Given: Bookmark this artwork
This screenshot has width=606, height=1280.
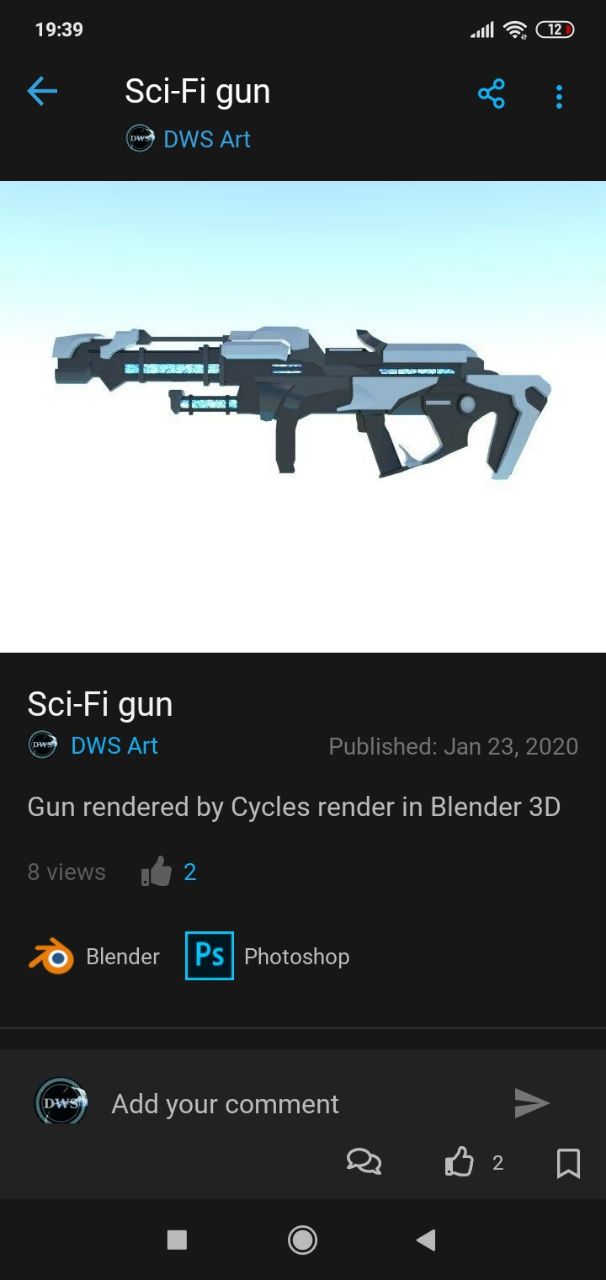Looking at the screenshot, I should pos(568,1162).
